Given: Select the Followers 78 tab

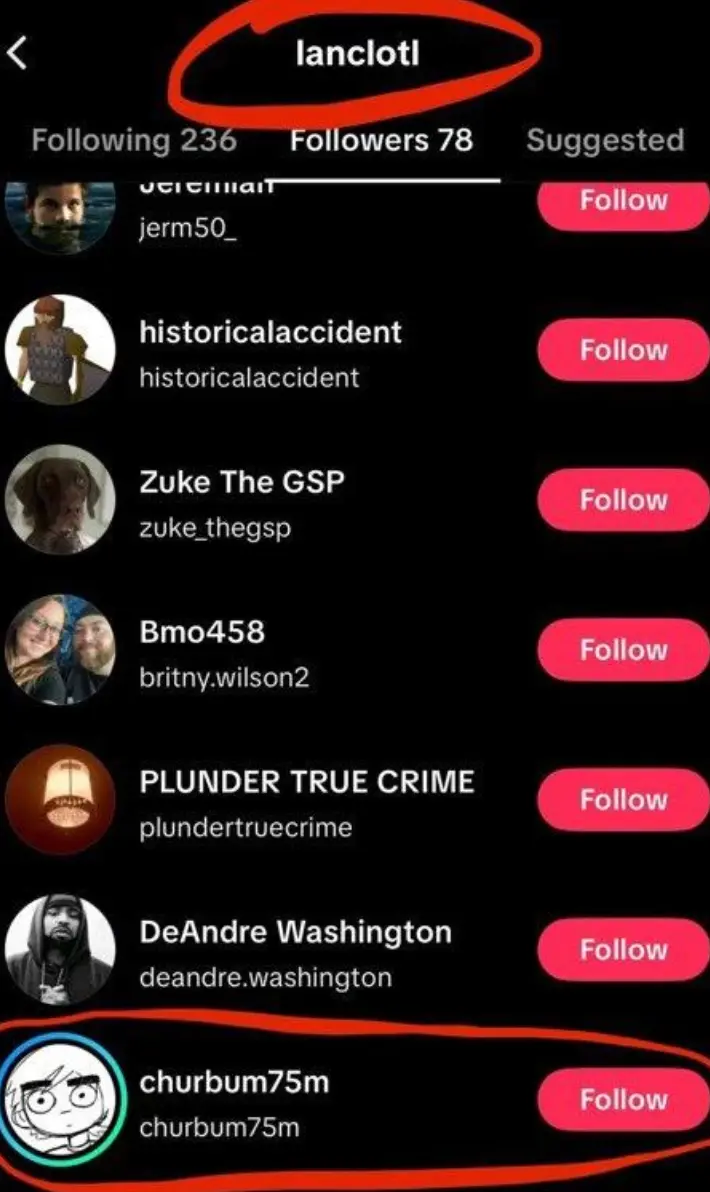Looking at the screenshot, I should coord(381,139).
